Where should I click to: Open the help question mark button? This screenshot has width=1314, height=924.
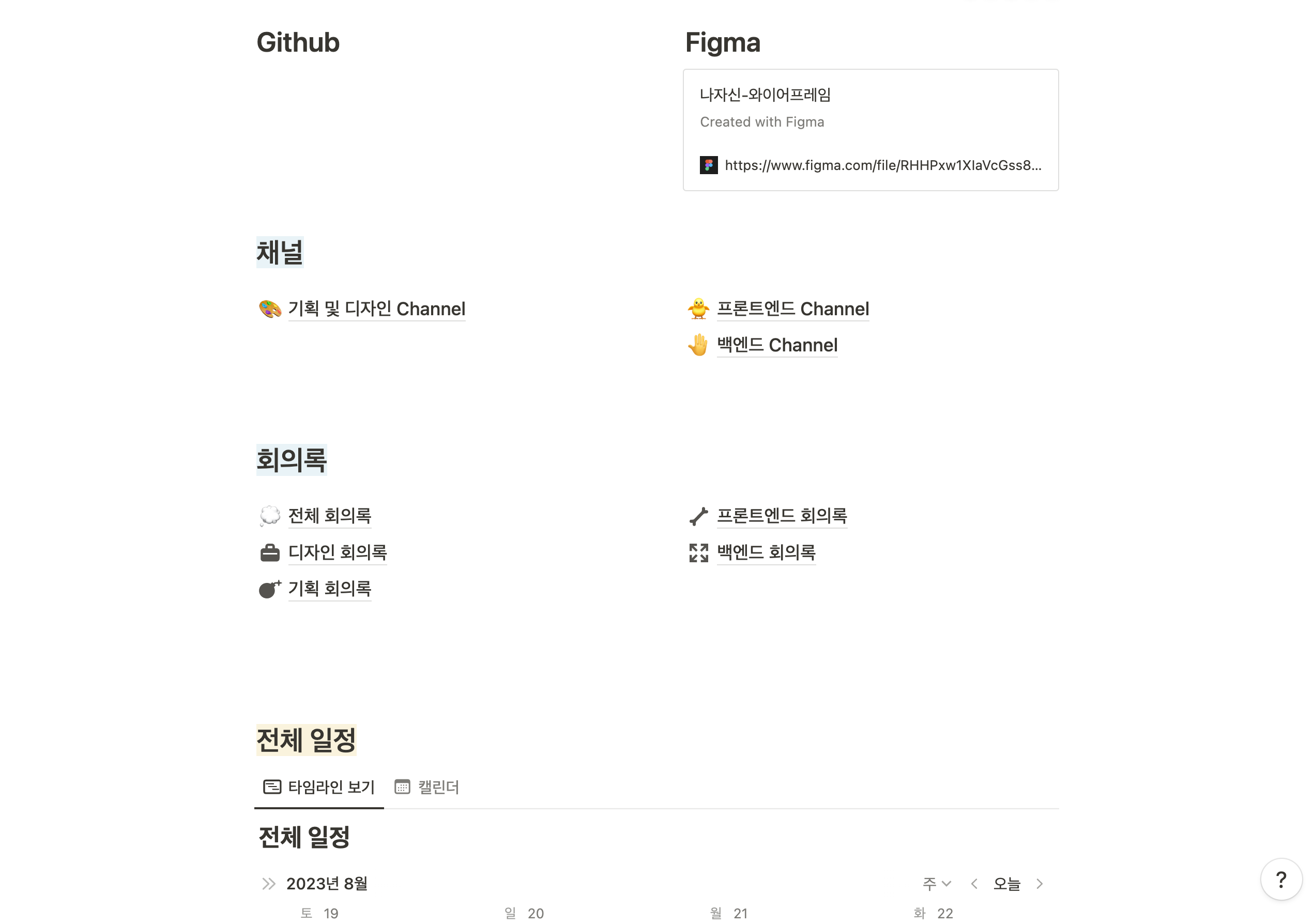[x=1281, y=880]
